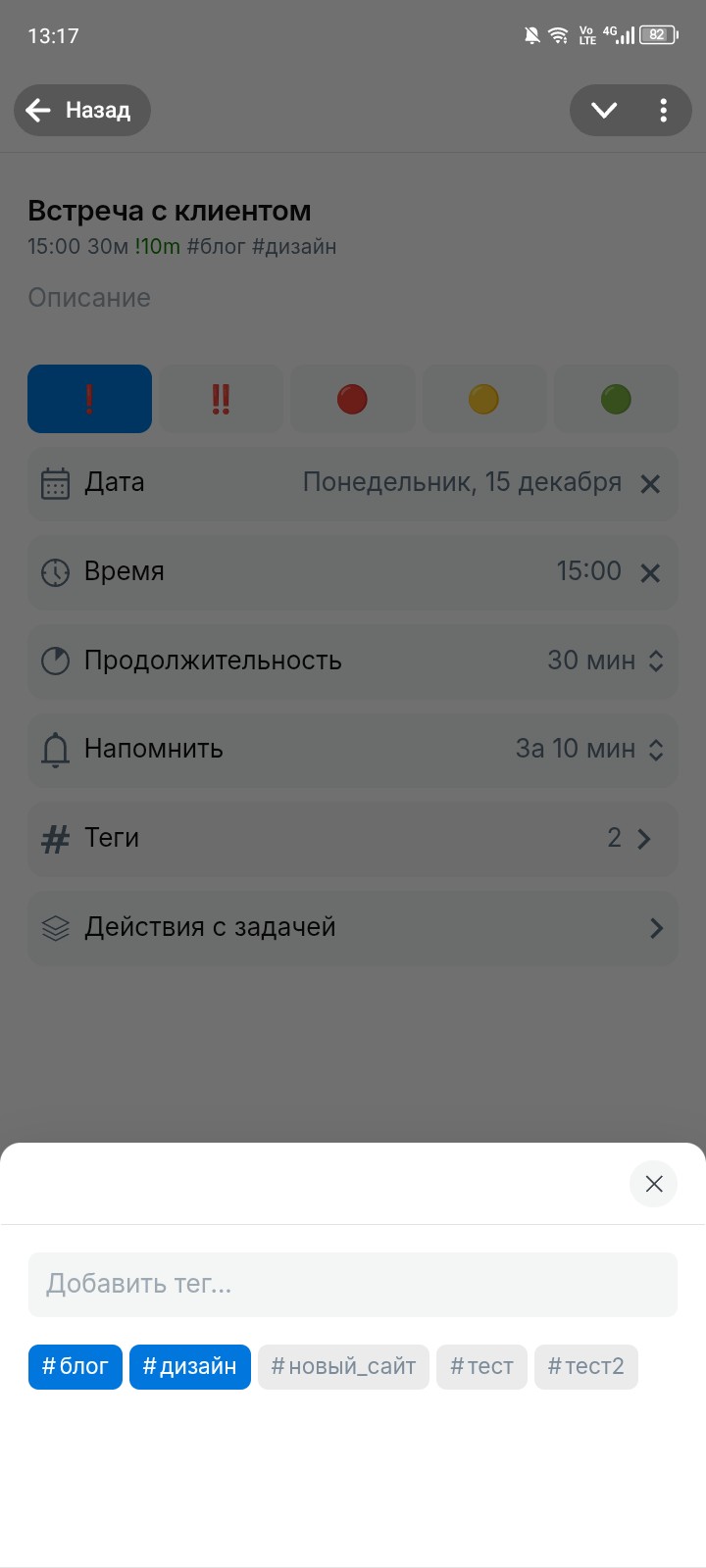Screen dimensions: 706x1568
Task: Click the hash icon beside Теги
Action: (56, 839)
